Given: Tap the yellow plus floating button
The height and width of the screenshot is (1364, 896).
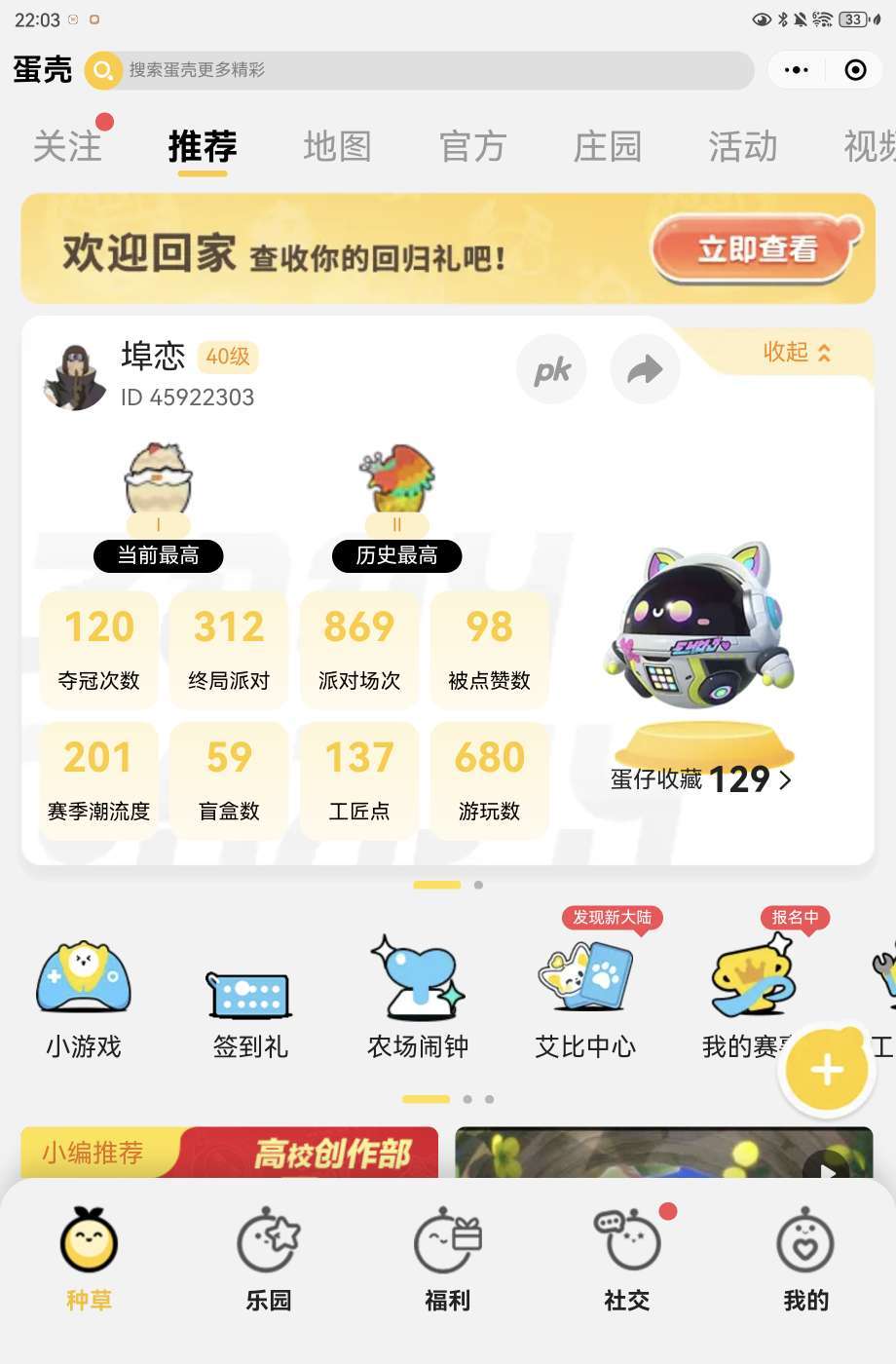Looking at the screenshot, I should [x=827, y=1070].
